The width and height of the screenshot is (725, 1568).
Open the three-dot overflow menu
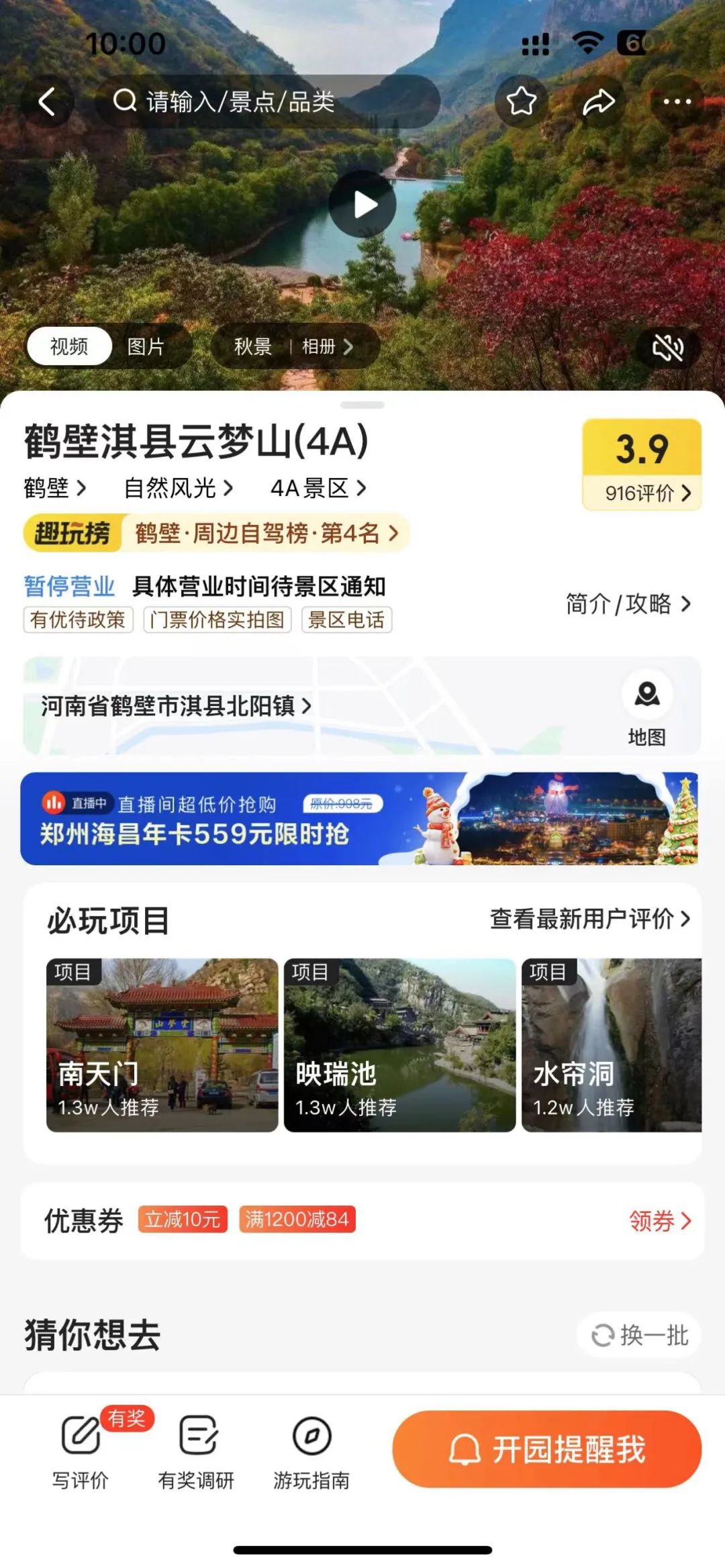[x=677, y=102]
